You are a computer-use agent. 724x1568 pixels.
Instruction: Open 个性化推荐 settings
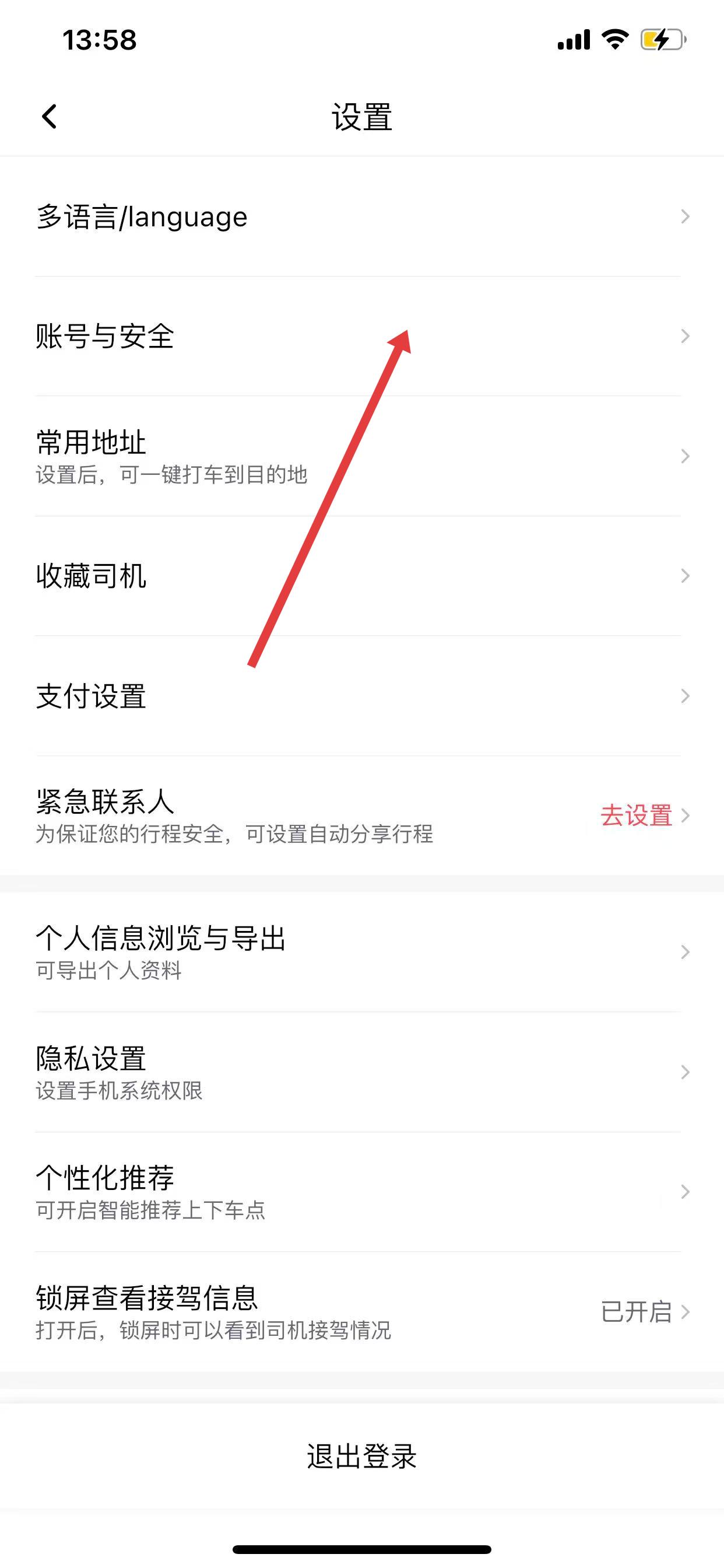coord(361,1191)
